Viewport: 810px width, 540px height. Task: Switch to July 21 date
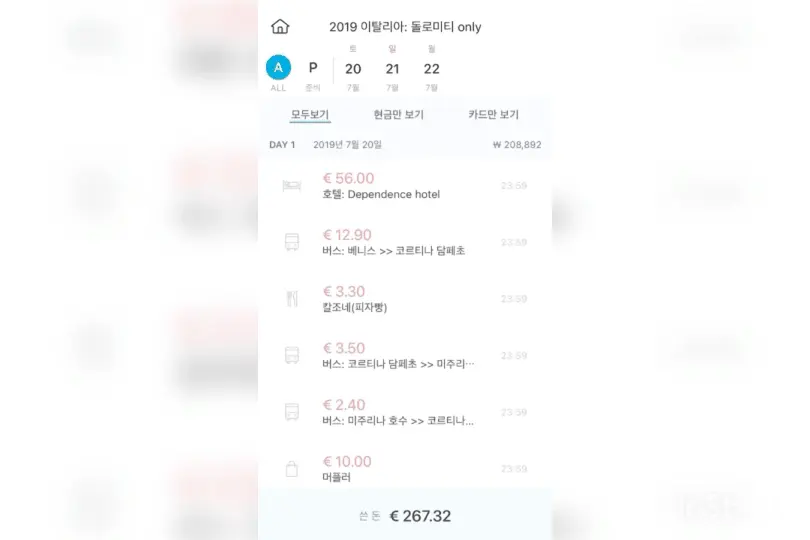tap(392, 68)
